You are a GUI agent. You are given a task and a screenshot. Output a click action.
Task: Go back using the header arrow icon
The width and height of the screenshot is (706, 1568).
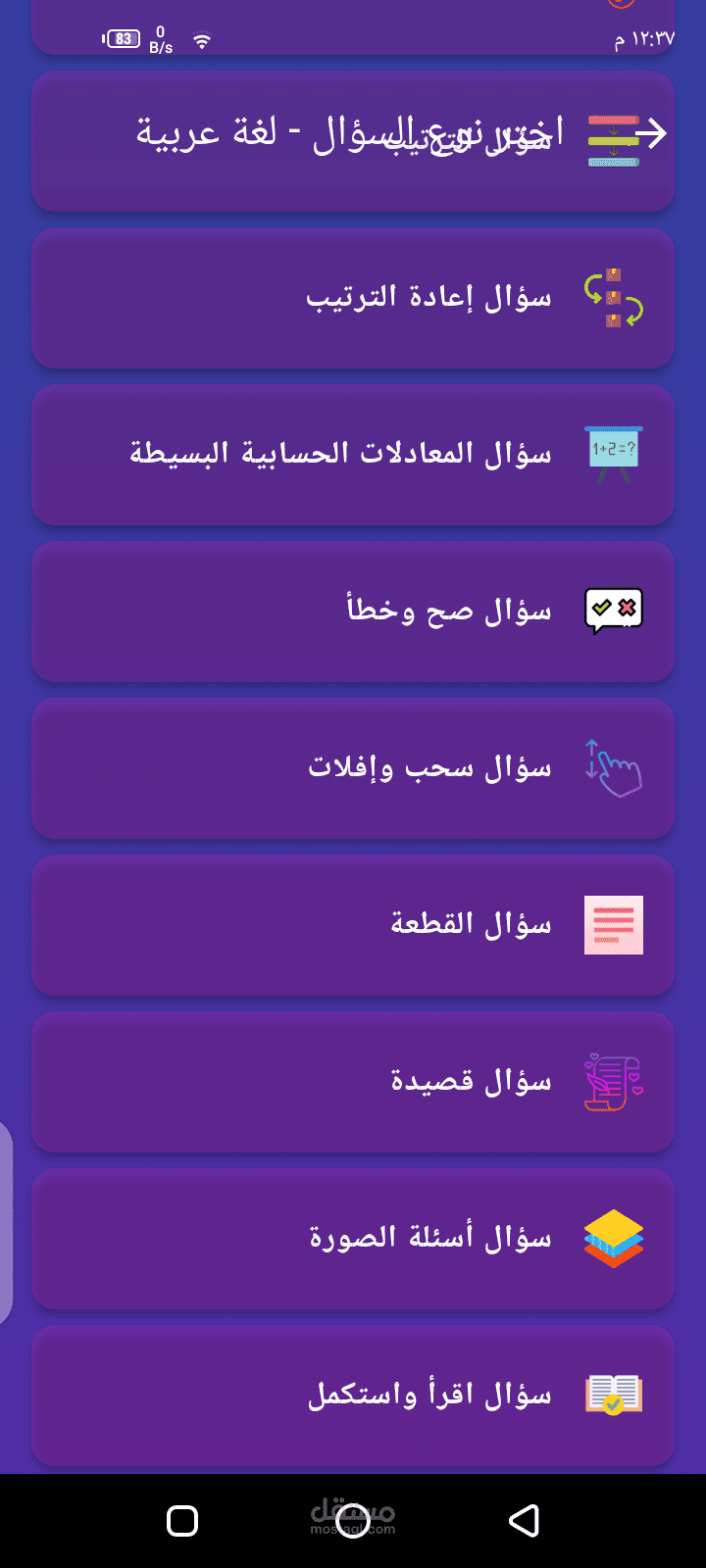(x=651, y=133)
